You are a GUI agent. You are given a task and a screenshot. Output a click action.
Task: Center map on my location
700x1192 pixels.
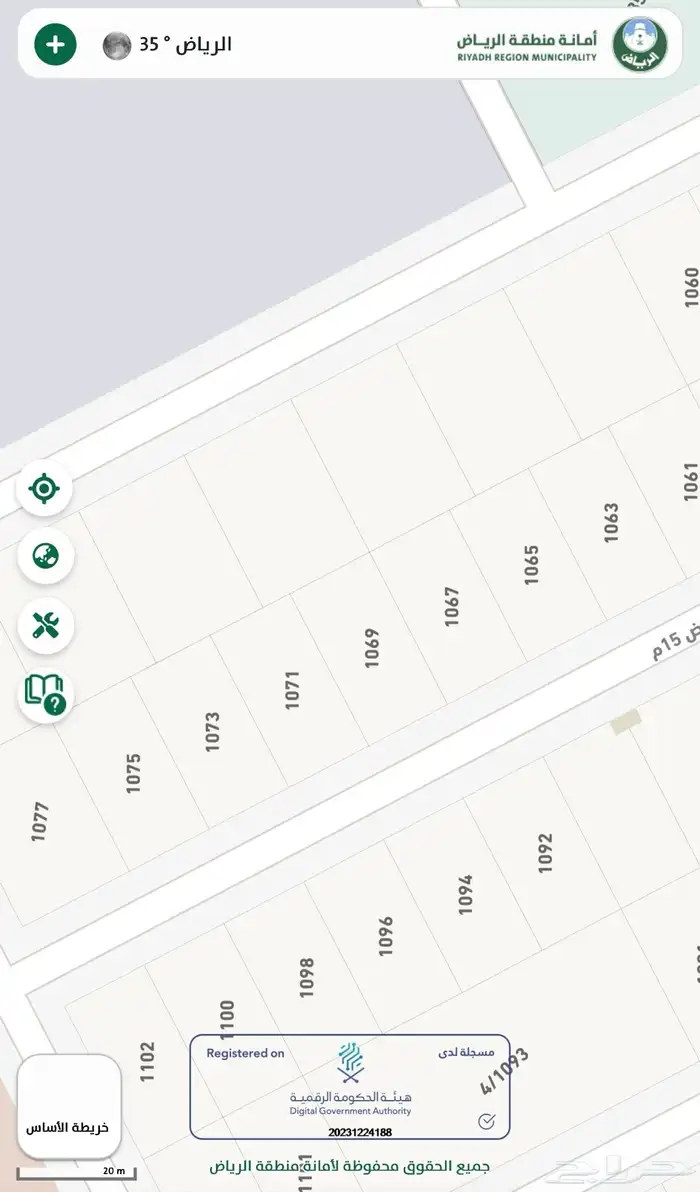(x=45, y=489)
